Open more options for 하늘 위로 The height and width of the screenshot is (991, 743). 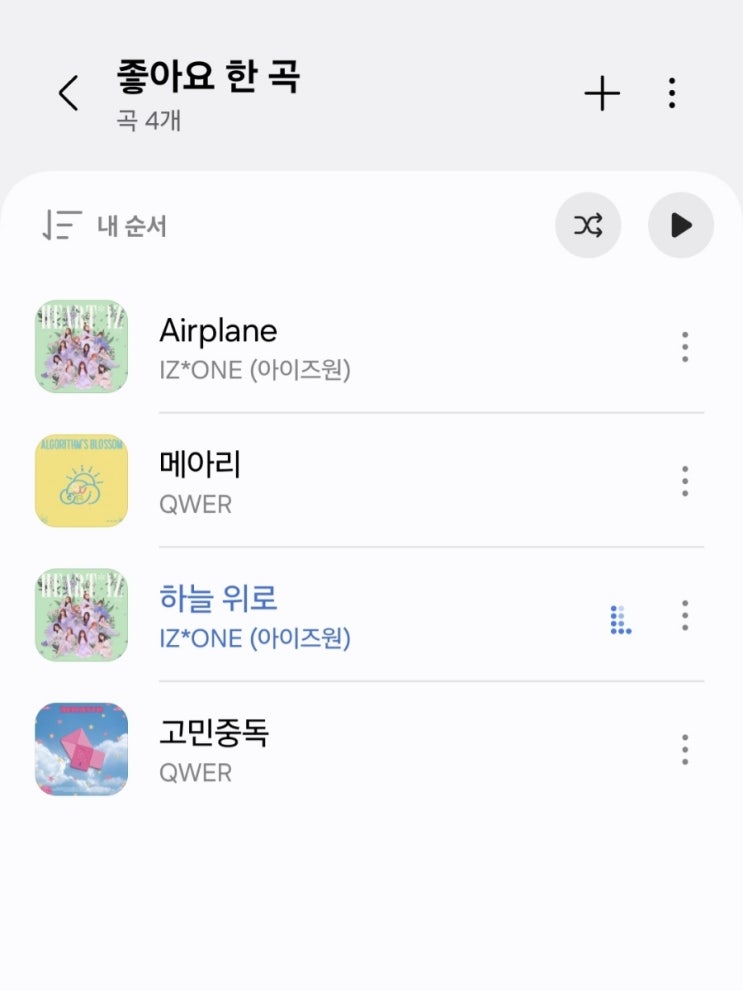pos(685,615)
